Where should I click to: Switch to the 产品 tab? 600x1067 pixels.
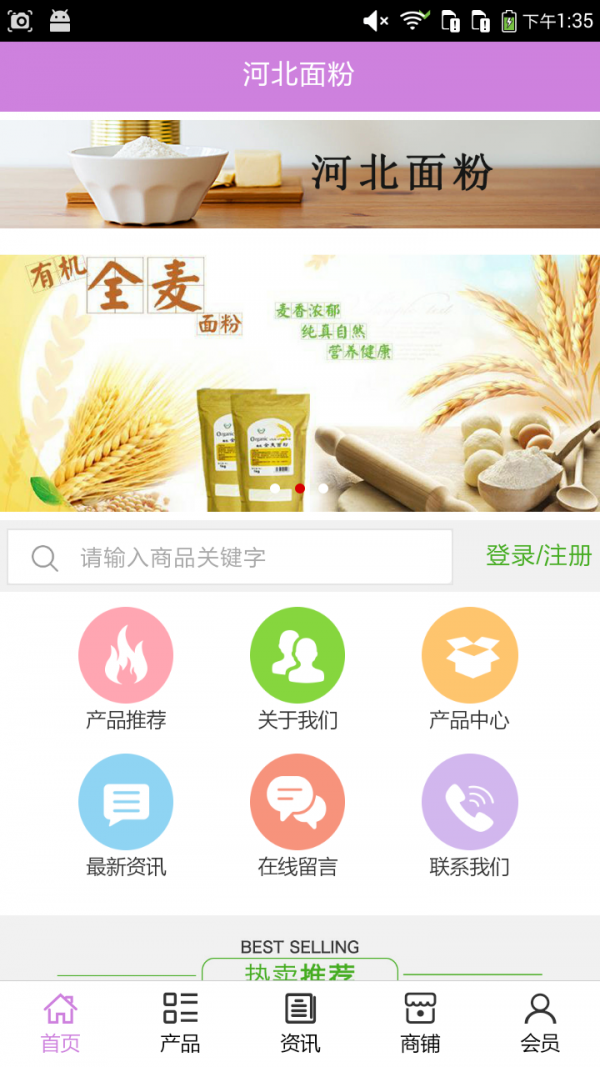(180, 1022)
